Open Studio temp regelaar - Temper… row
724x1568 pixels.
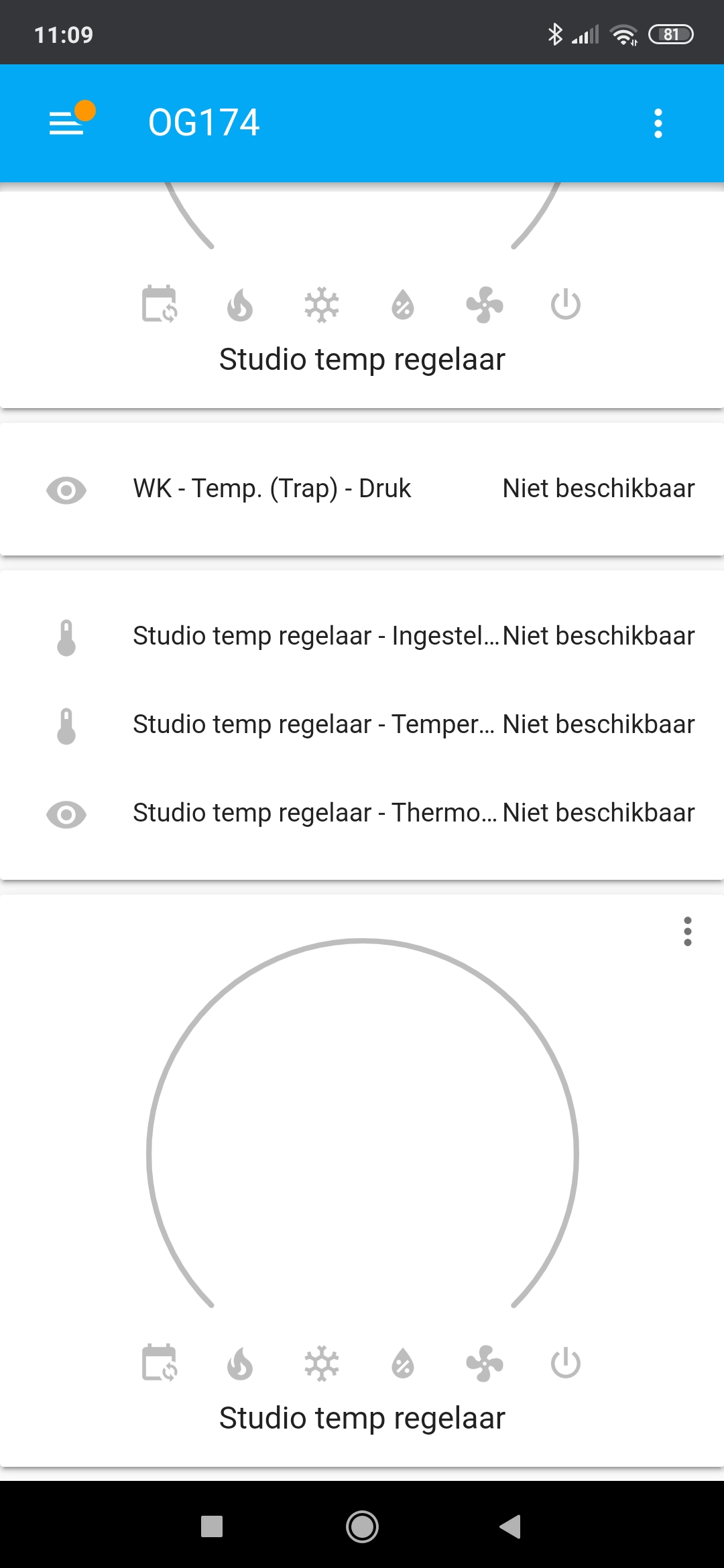362,724
